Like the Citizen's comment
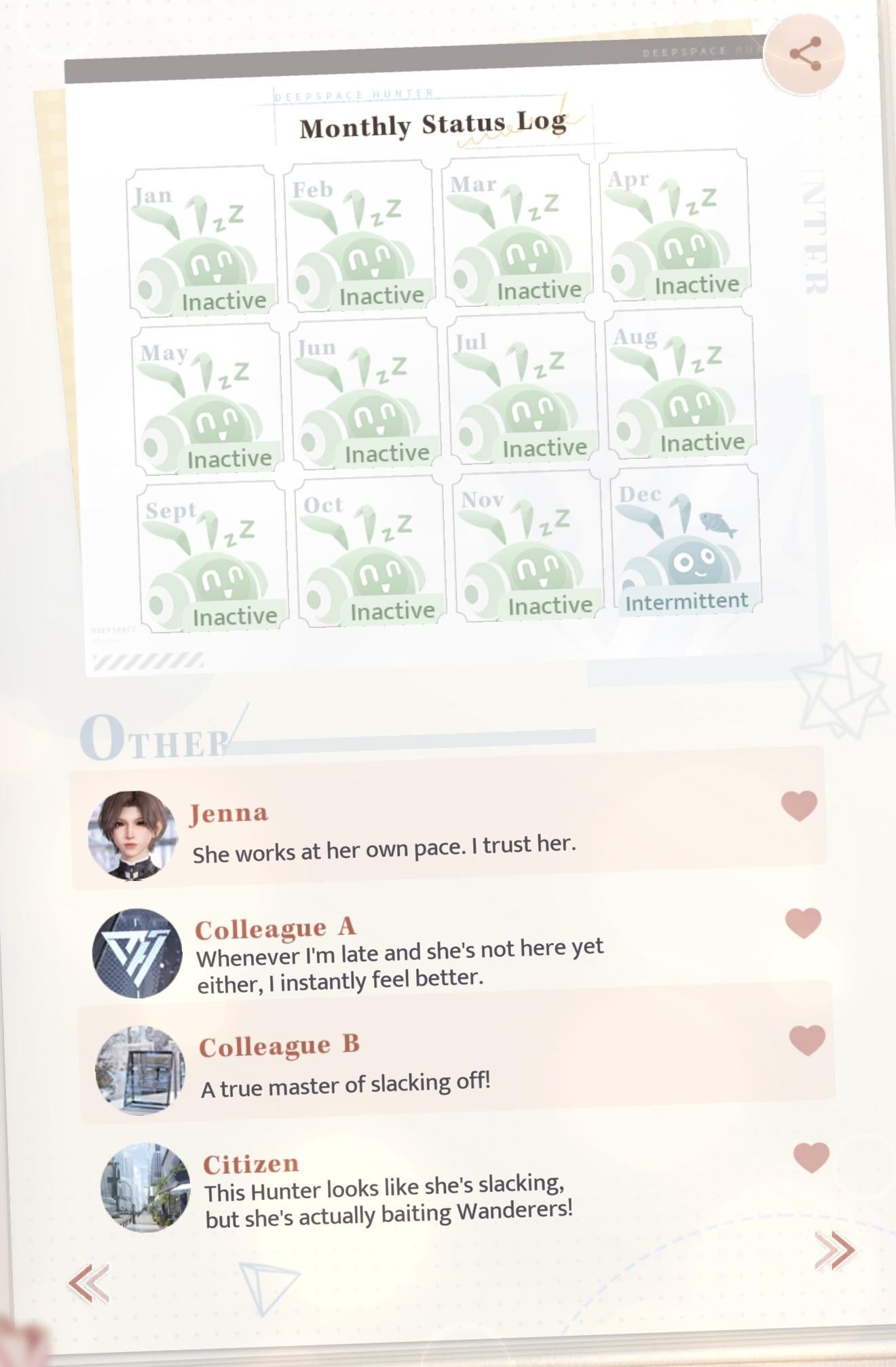Viewport: 896px width, 1367px height. pos(811,1157)
